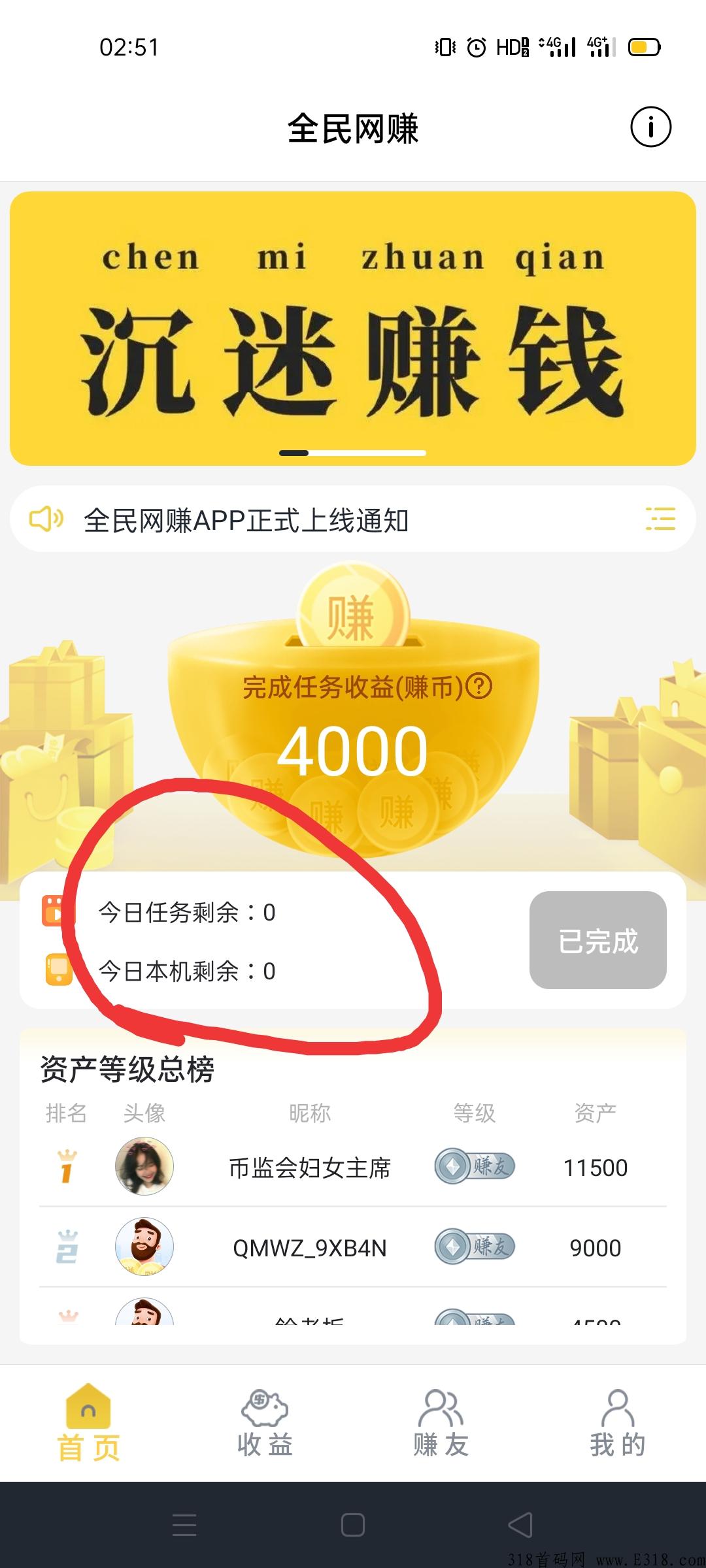
Task: Click the 赚友 people icon in bottom bar
Action: (x=439, y=1408)
